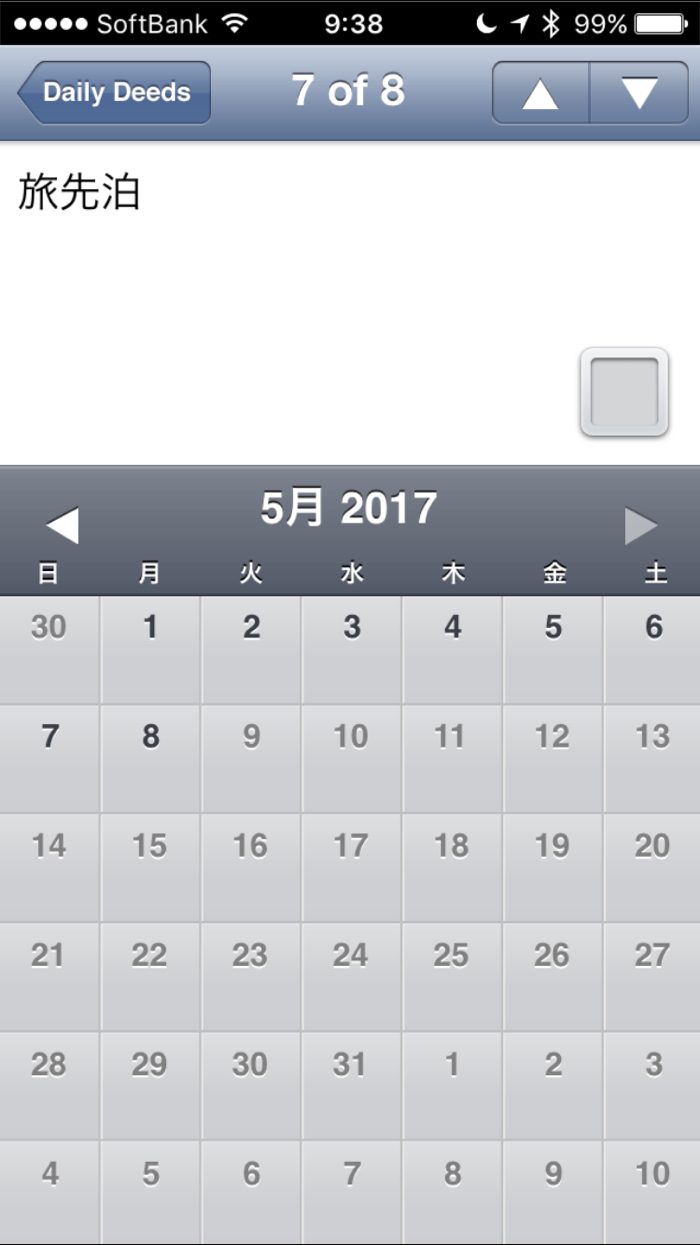Screen dimensions: 700x1245
Task: Select April 30 on the calendar
Action: 50,648
